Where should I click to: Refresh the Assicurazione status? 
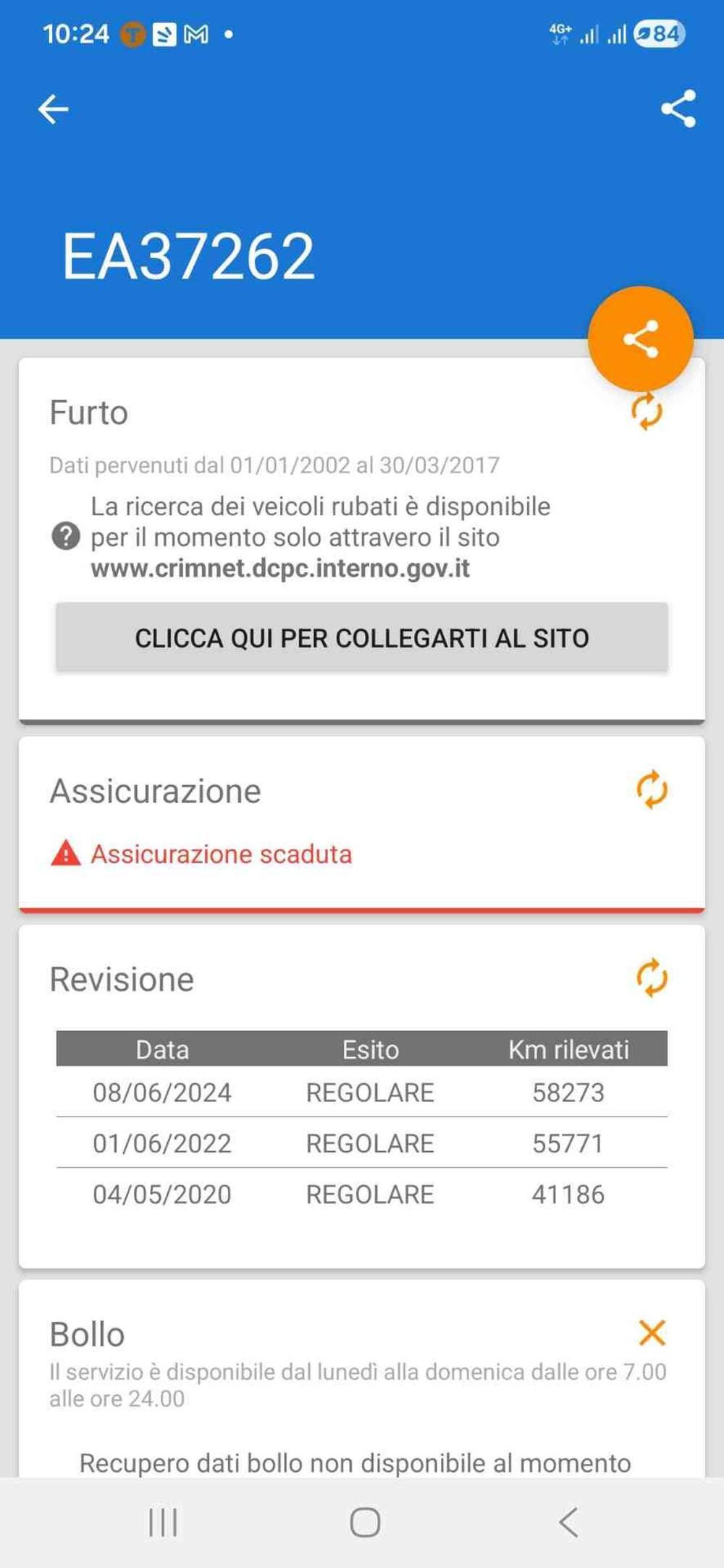[x=652, y=789]
